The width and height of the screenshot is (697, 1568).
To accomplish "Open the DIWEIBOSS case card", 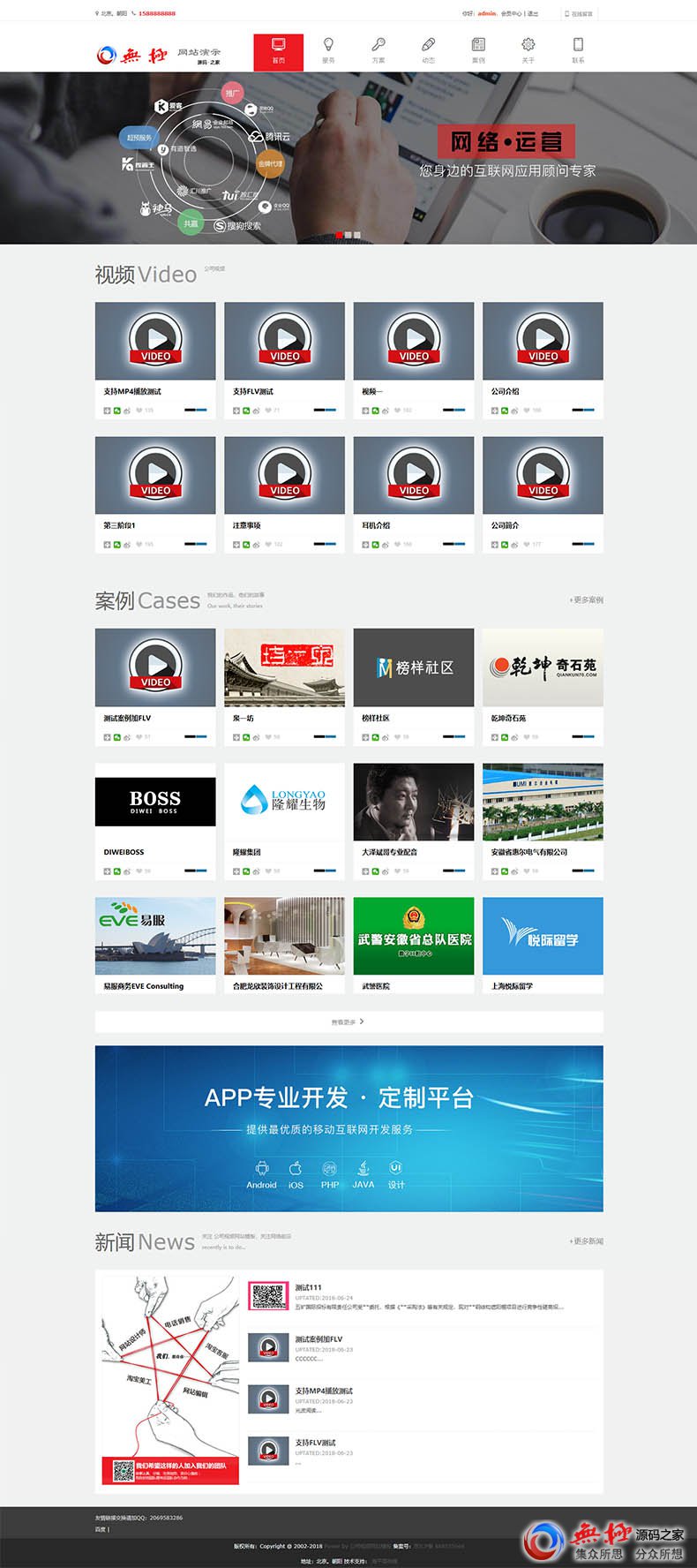I will tap(155, 802).
